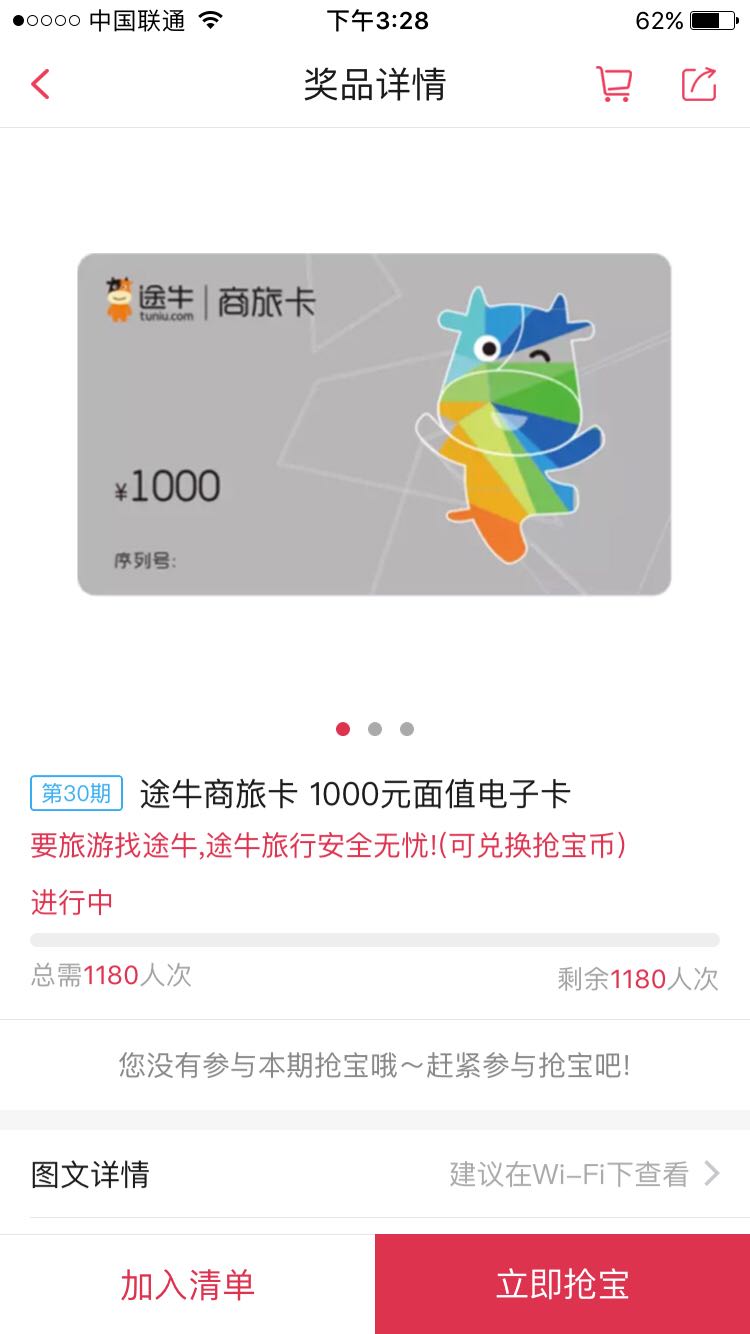Open the 途牛商旅卡 prize image

(x=374, y=424)
